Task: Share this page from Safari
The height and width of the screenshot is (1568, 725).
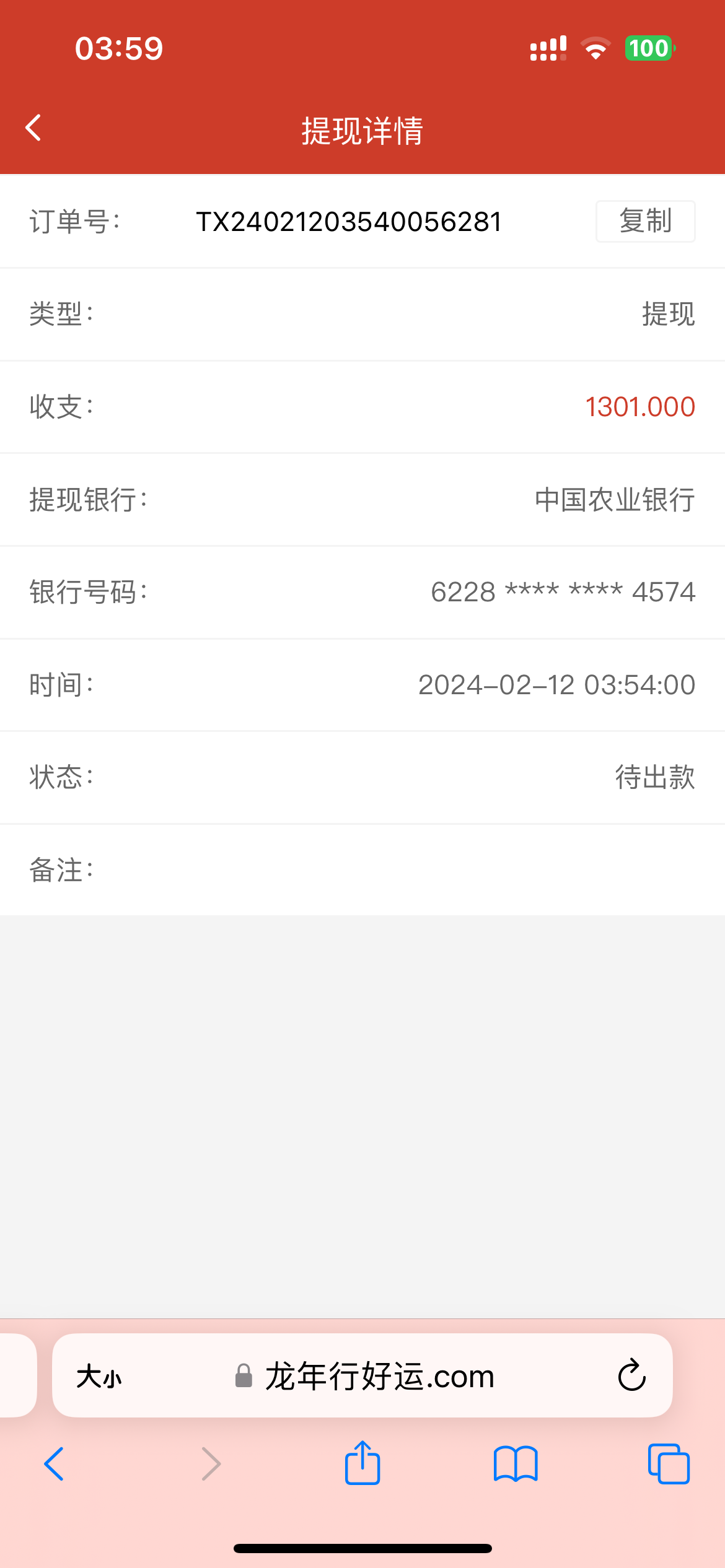Action: click(x=362, y=1463)
